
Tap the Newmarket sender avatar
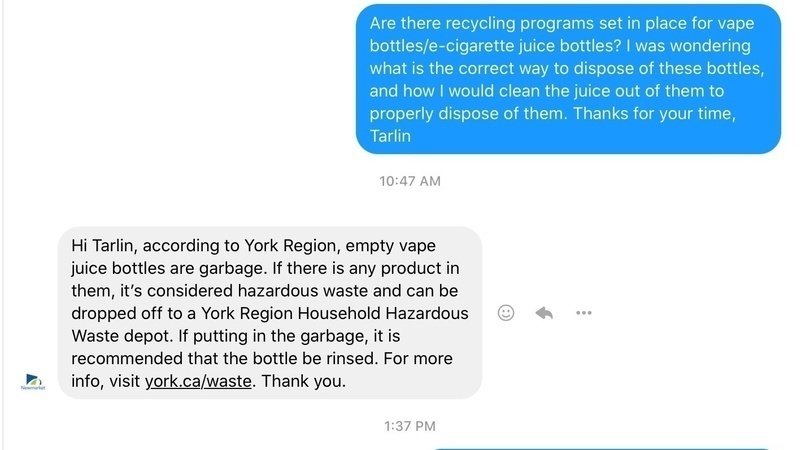pos(32,382)
